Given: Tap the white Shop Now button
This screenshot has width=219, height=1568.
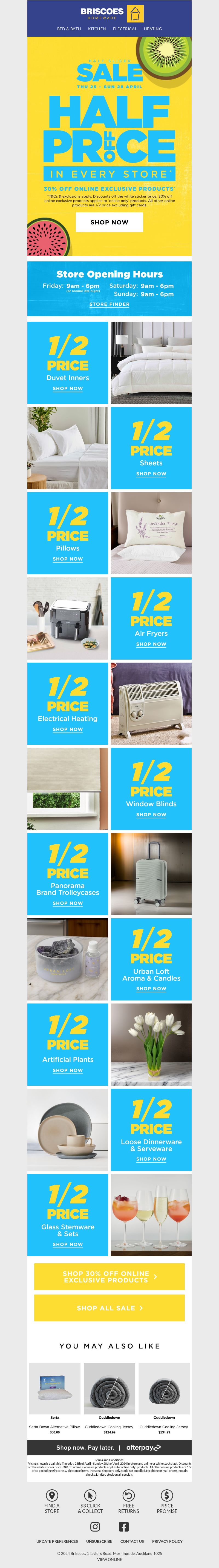Looking at the screenshot, I should [109, 222].
